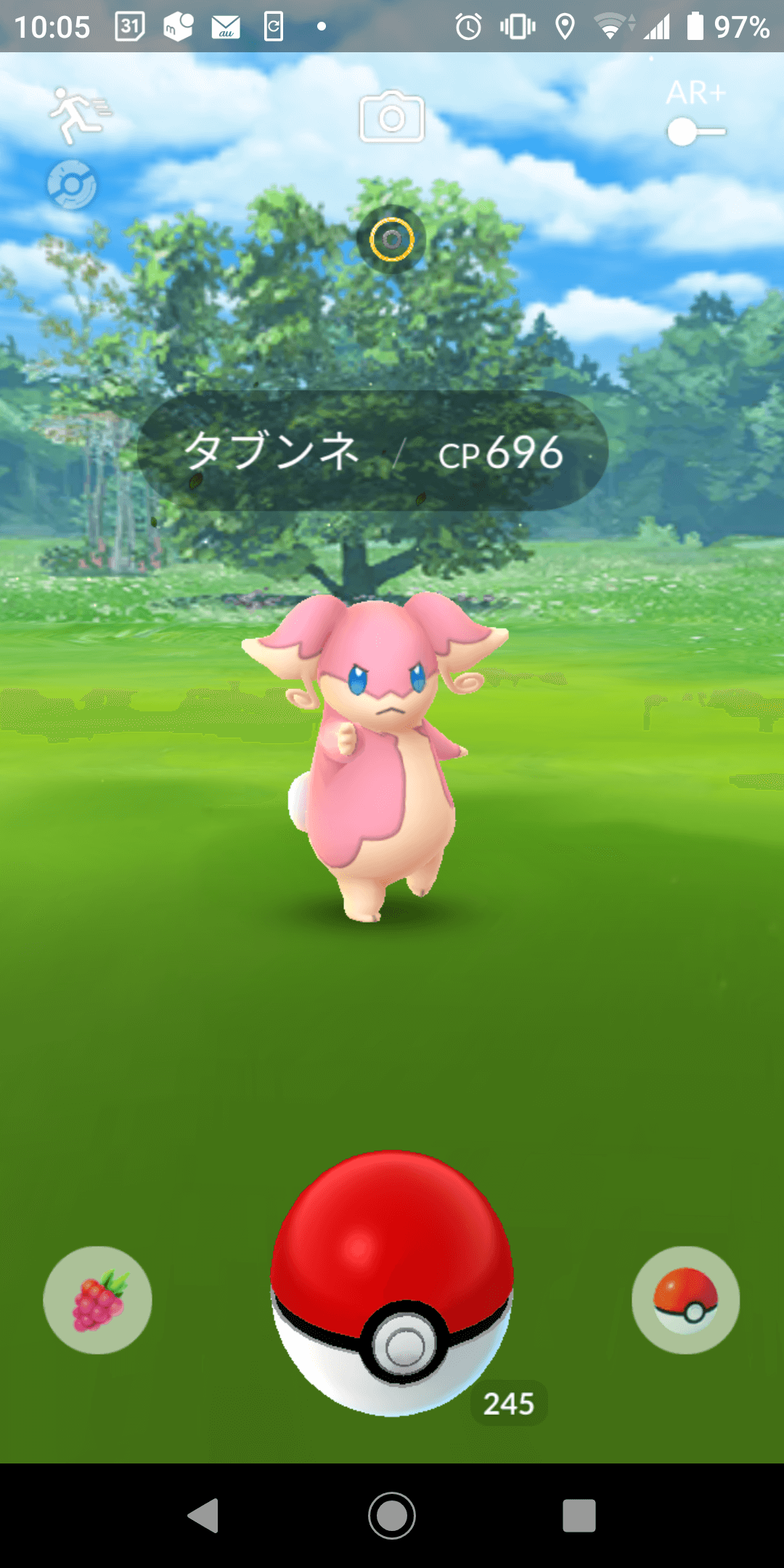Go back with the system back button
784x1568 pixels.
tap(204, 1516)
